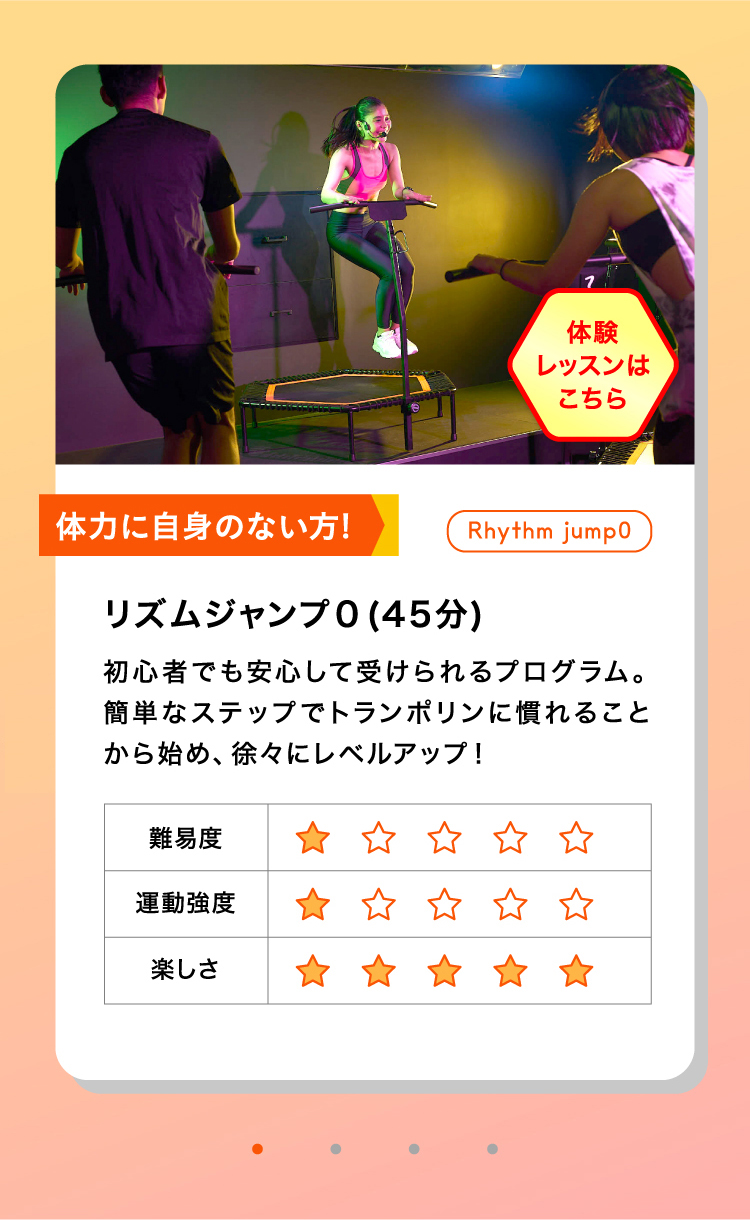Go to the last carousel page dot
The image size is (750, 1221).
(492, 1149)
